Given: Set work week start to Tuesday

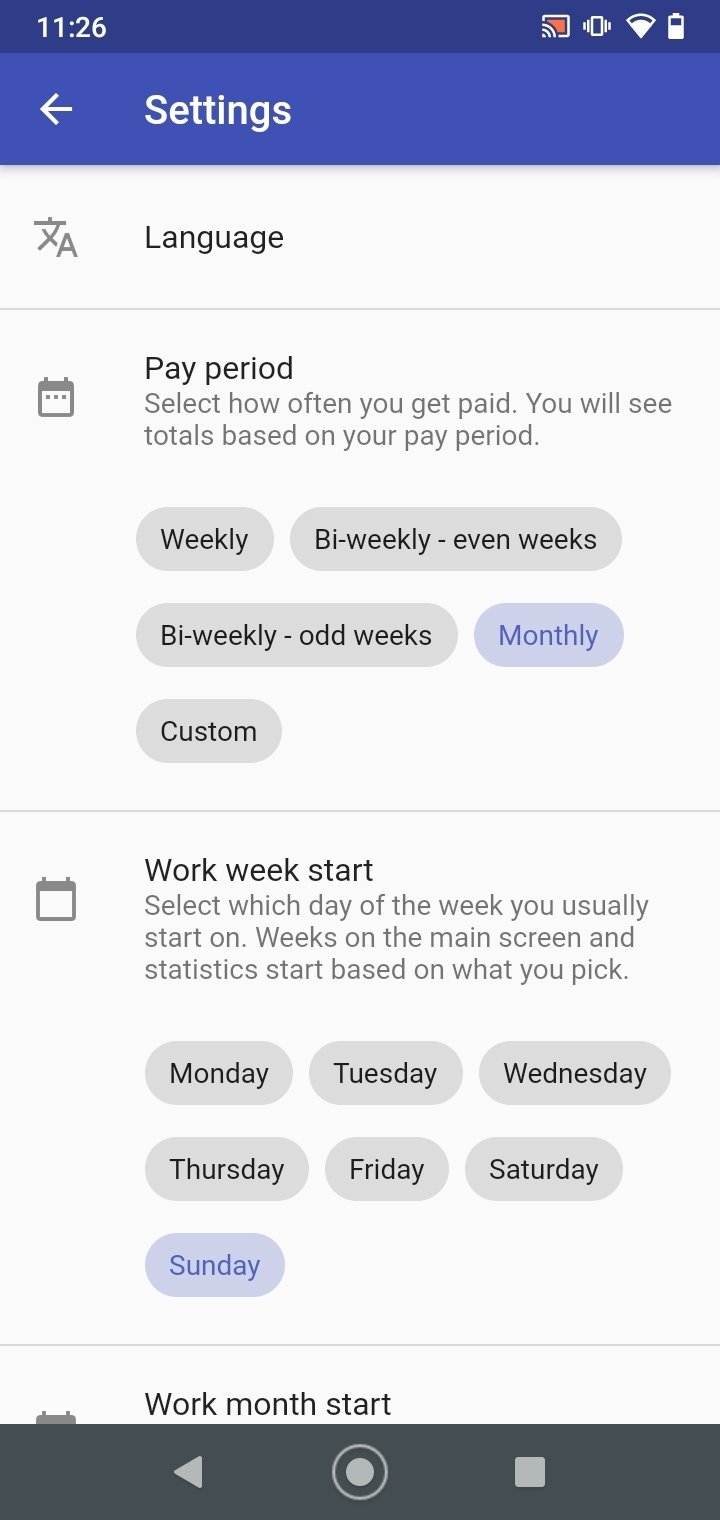Looking at the screenshot, I should [386, 1073].
